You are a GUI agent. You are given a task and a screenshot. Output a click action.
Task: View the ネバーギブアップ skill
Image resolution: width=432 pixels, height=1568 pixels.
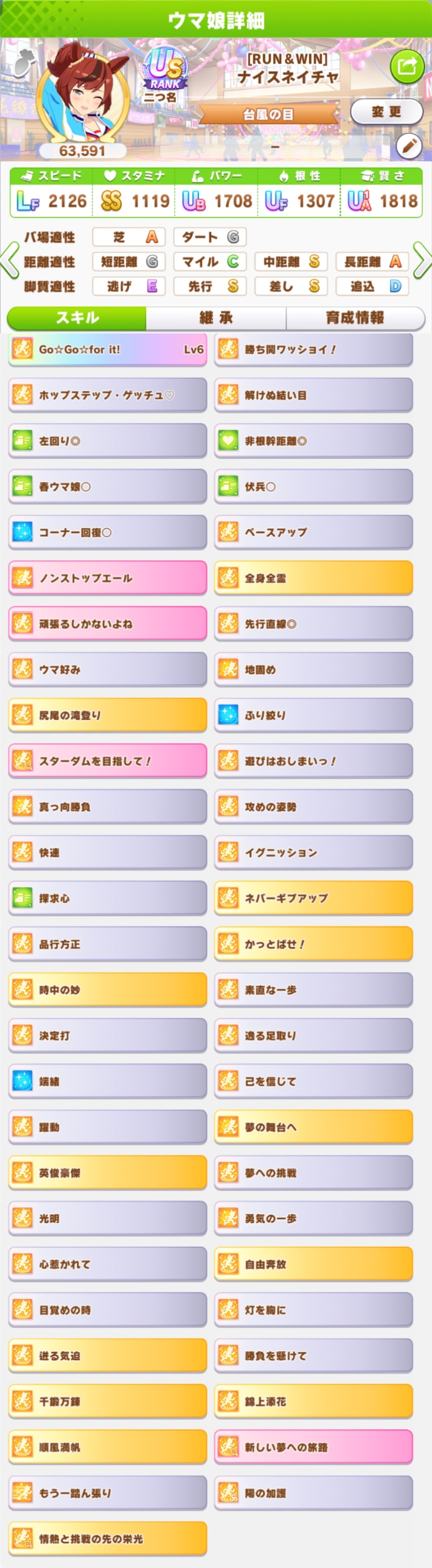click(x=313, y=898)
